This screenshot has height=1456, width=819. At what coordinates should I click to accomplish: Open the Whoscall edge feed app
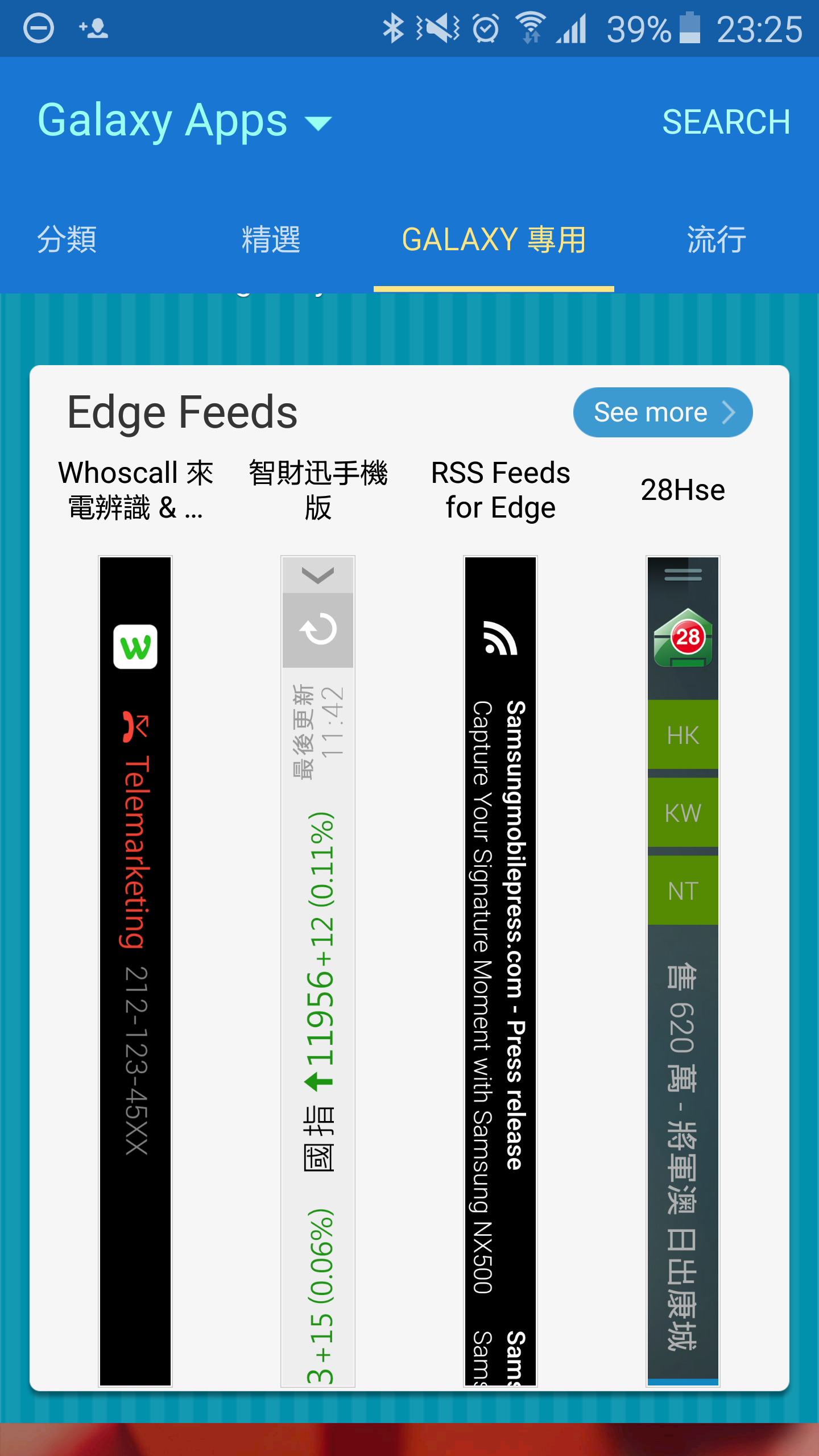tap(135, 921)
